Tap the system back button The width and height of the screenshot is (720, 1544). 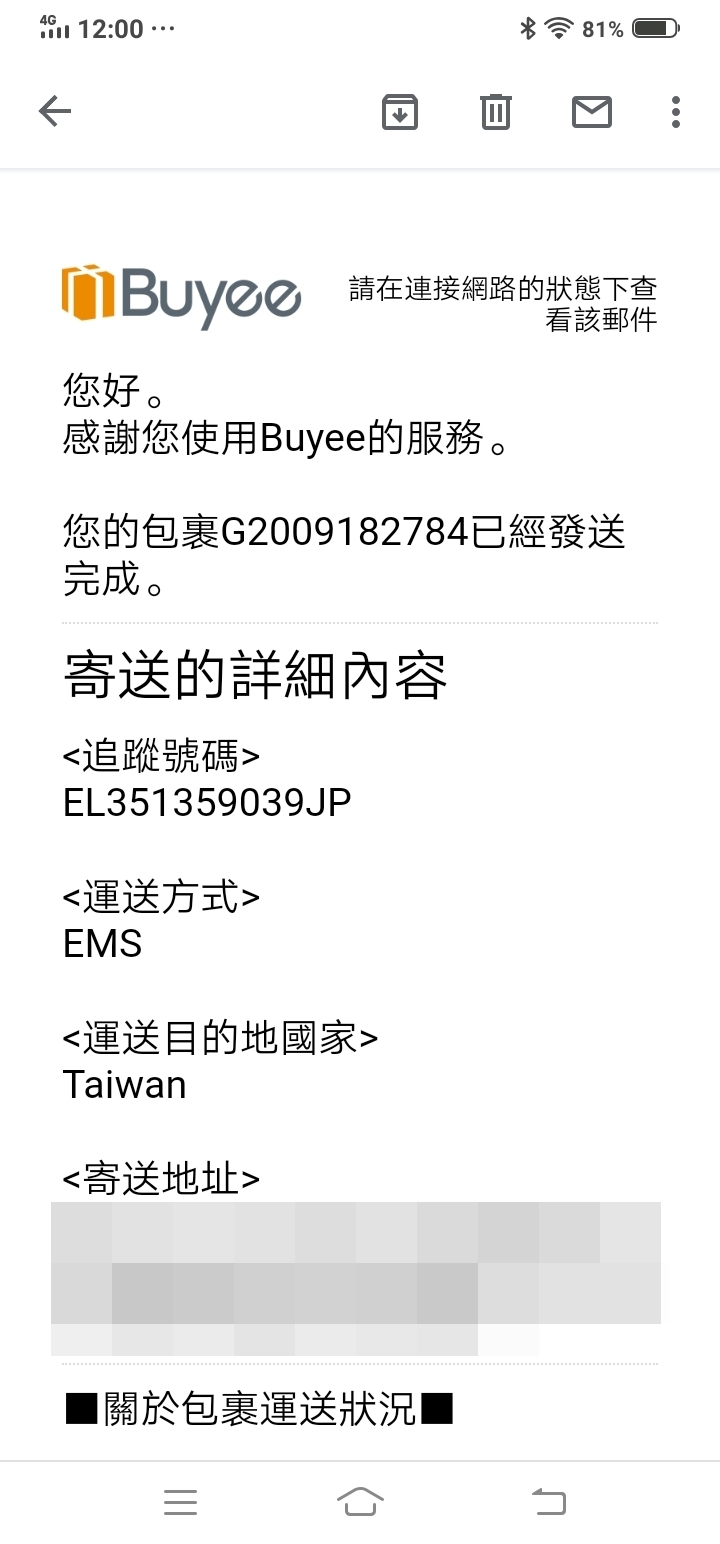[548, 1501]
